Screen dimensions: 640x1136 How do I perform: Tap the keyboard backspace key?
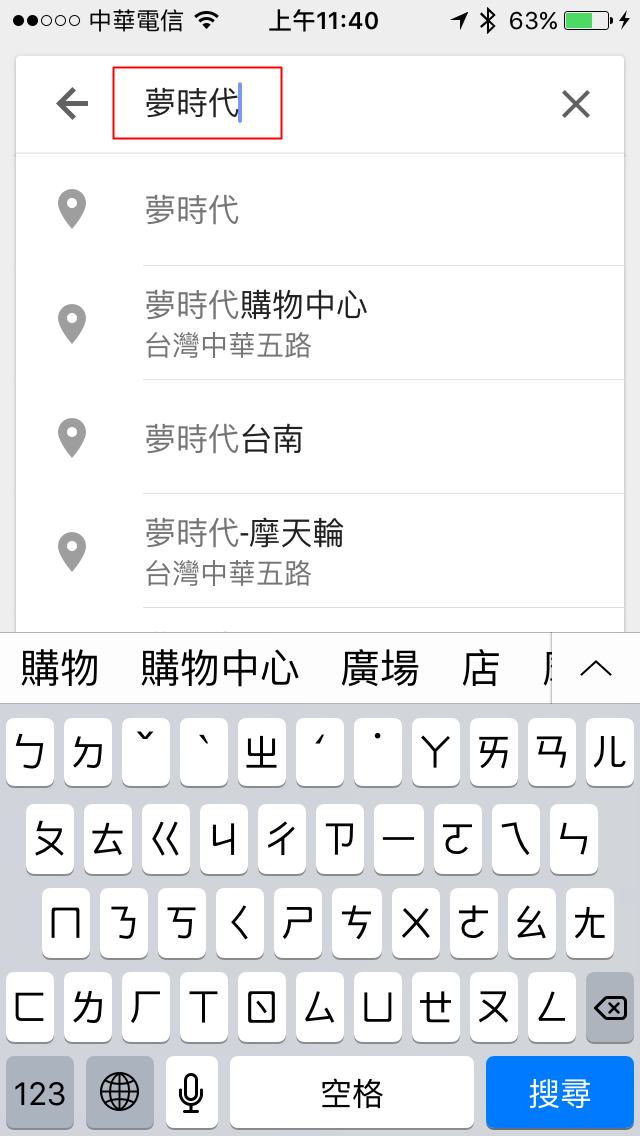[610, 1007]
